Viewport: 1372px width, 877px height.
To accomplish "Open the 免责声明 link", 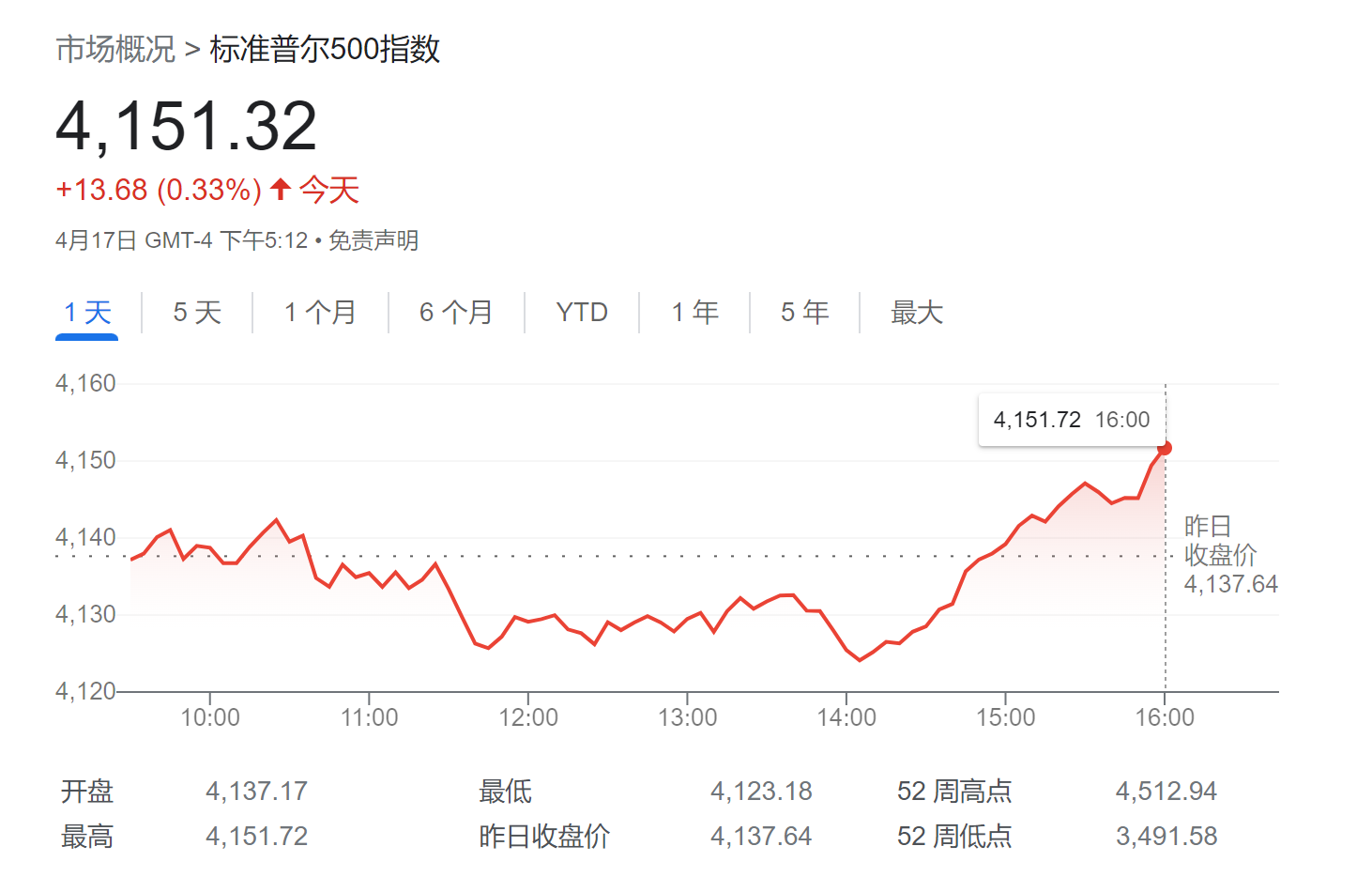I will [373, 240].
